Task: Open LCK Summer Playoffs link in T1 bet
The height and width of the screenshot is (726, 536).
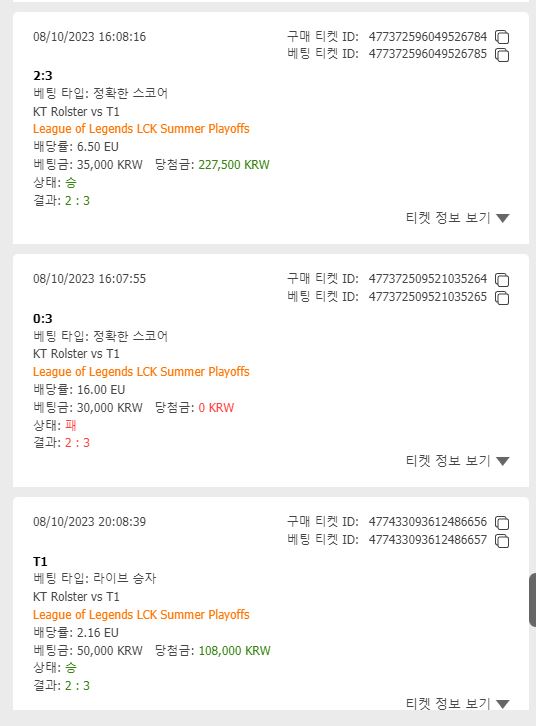Action: click(141, 615)
